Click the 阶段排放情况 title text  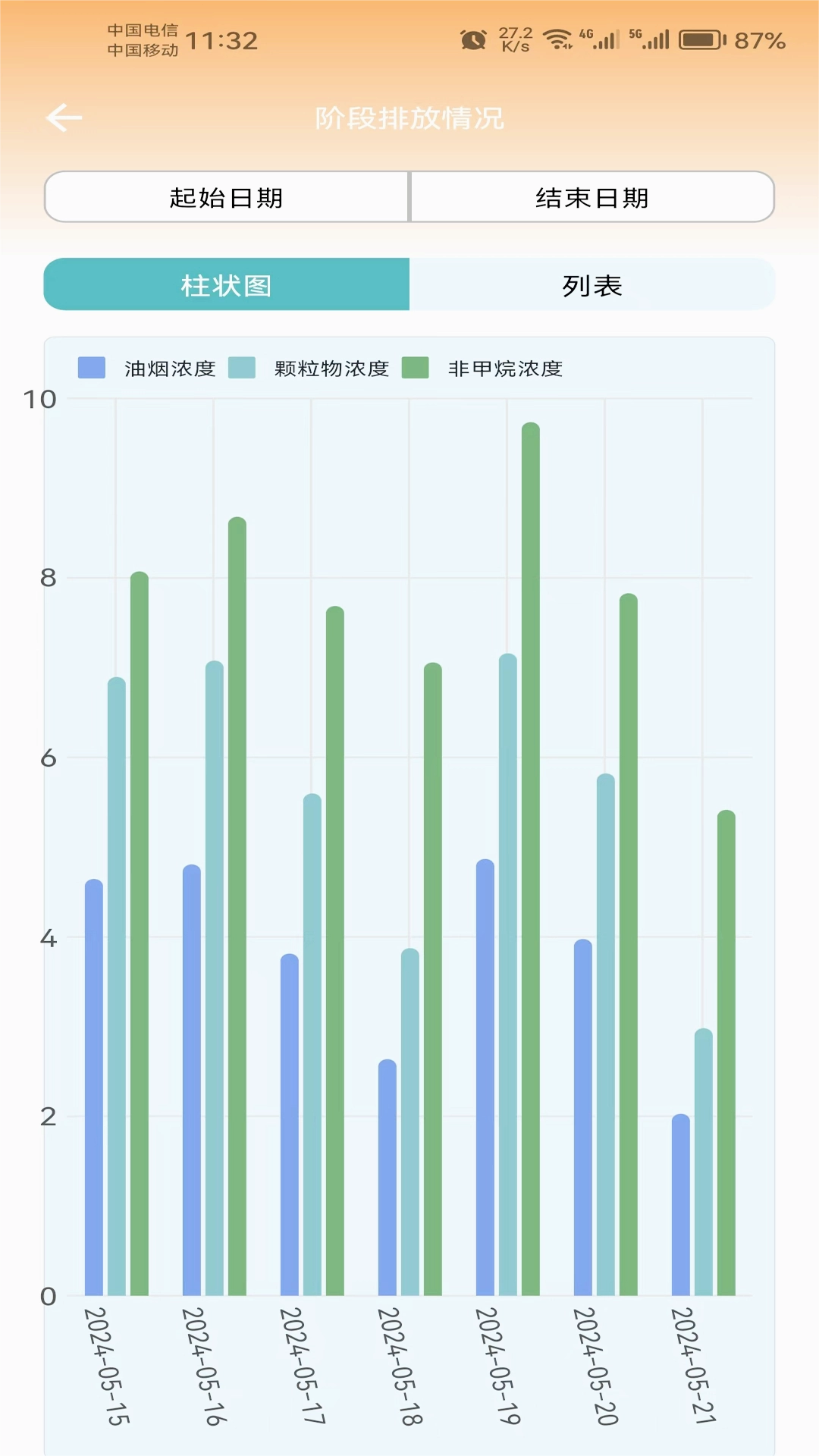(409, 119)
